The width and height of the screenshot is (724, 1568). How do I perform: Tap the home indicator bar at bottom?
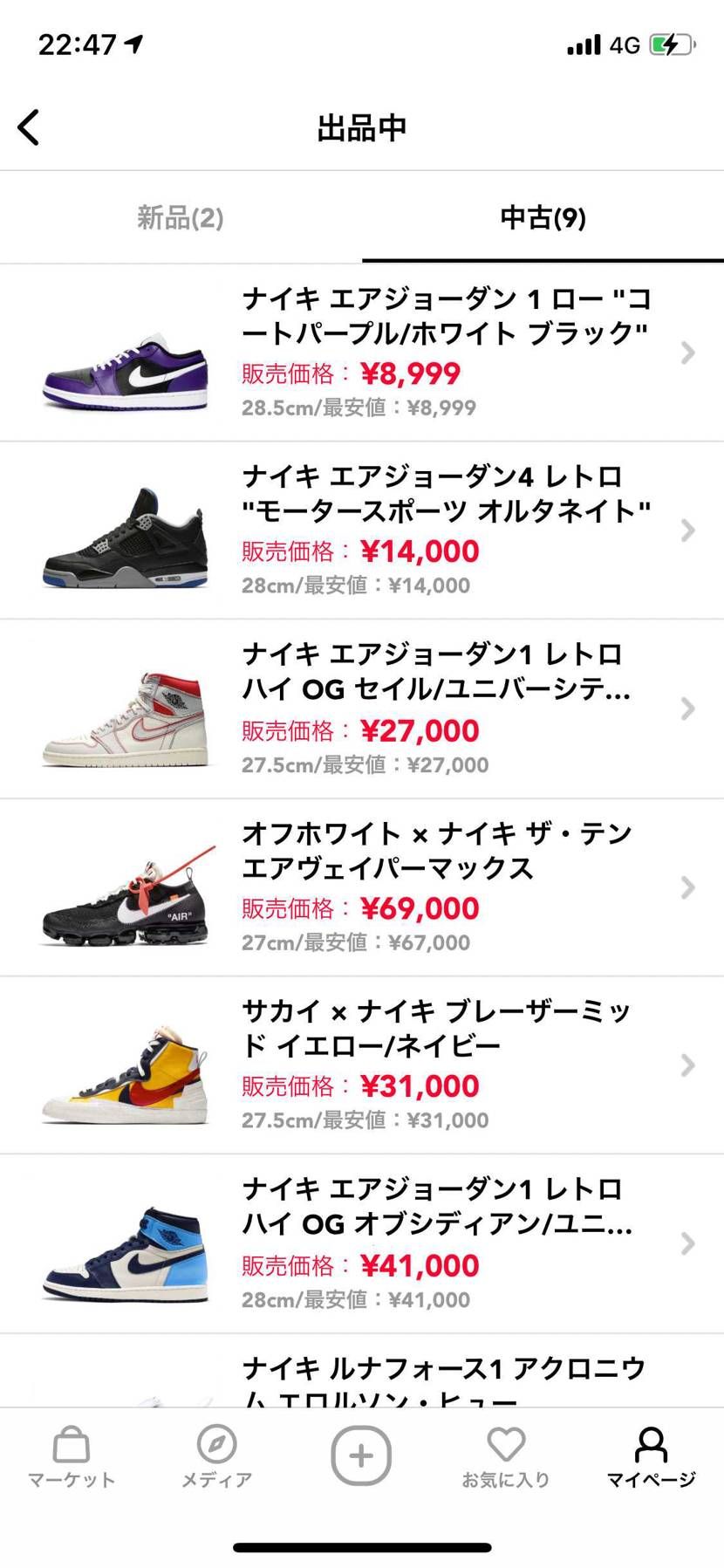click(x=361, y=1547)
